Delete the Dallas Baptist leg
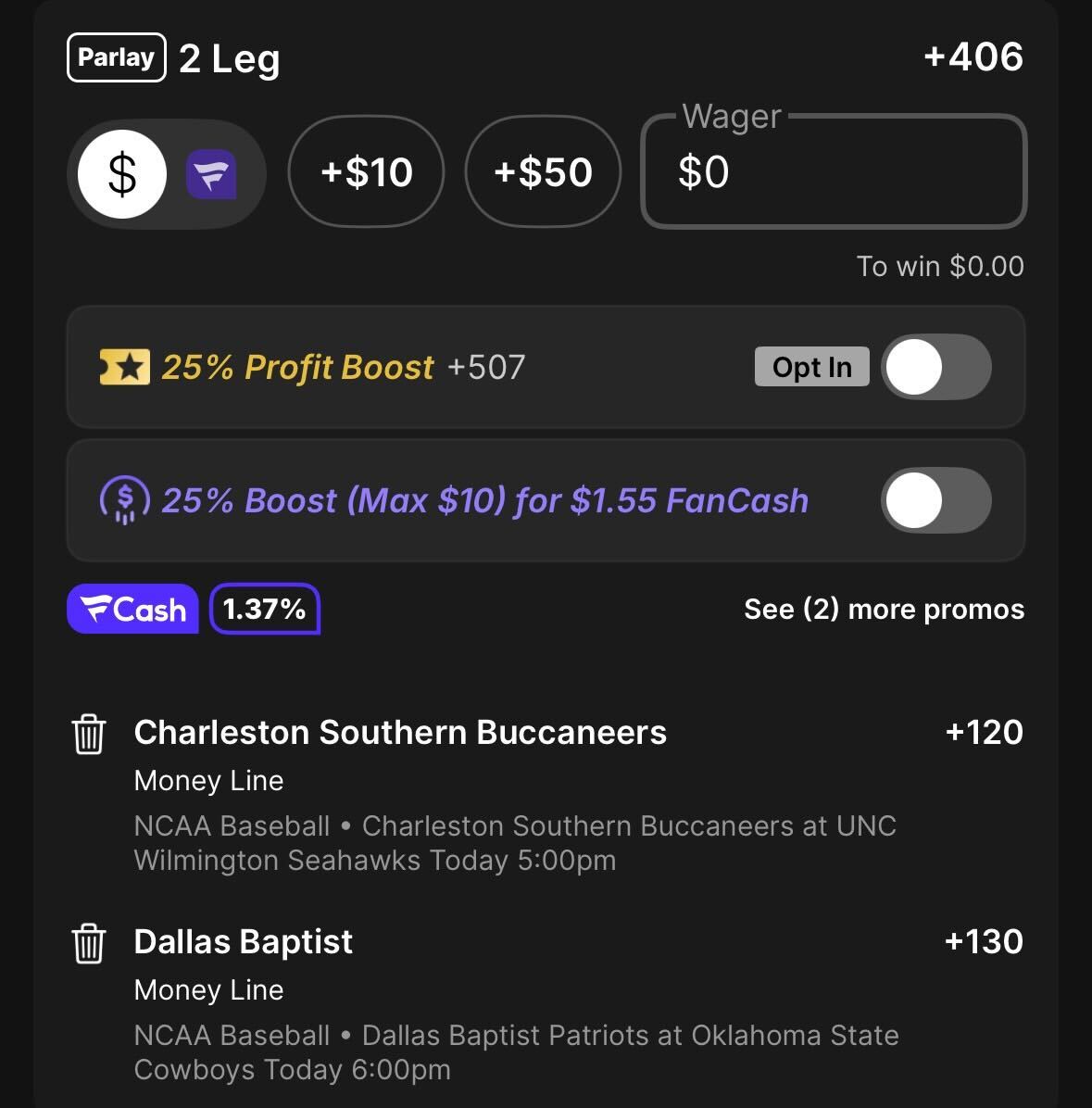This screenshot has width=1092, height=1108. click(x=89, y=944)
